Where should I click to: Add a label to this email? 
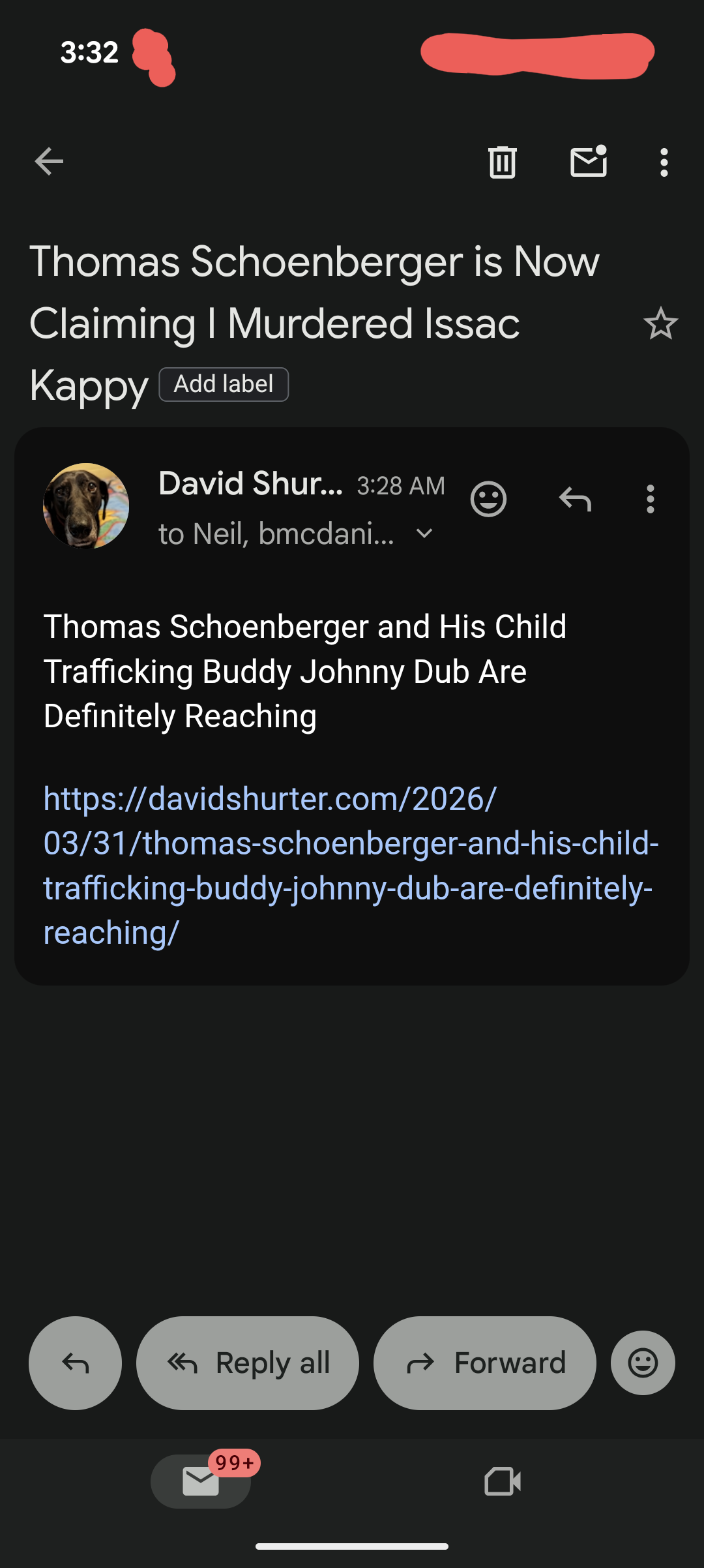[224, 384]
